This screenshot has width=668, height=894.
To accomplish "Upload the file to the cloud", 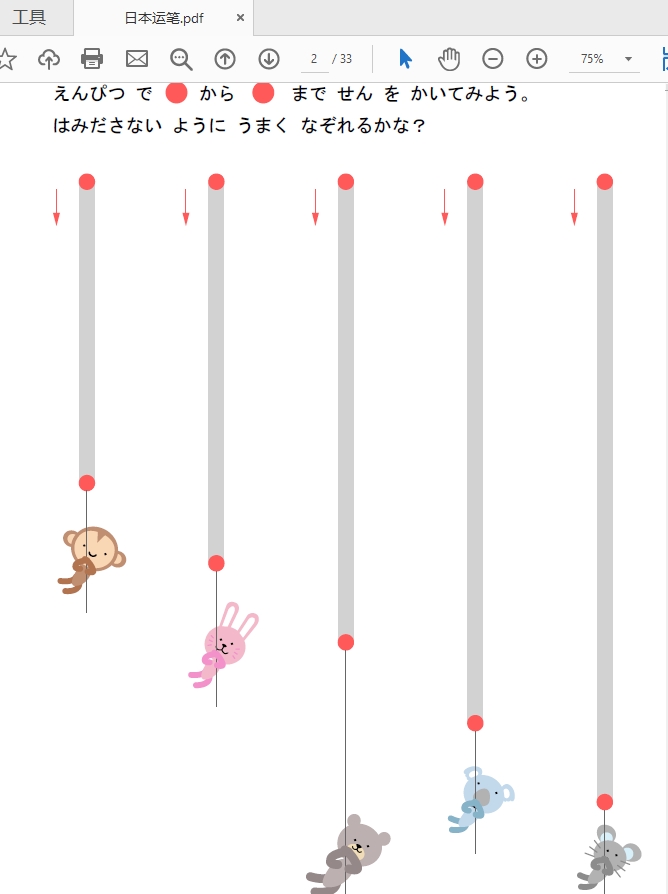I will [48, 59].
